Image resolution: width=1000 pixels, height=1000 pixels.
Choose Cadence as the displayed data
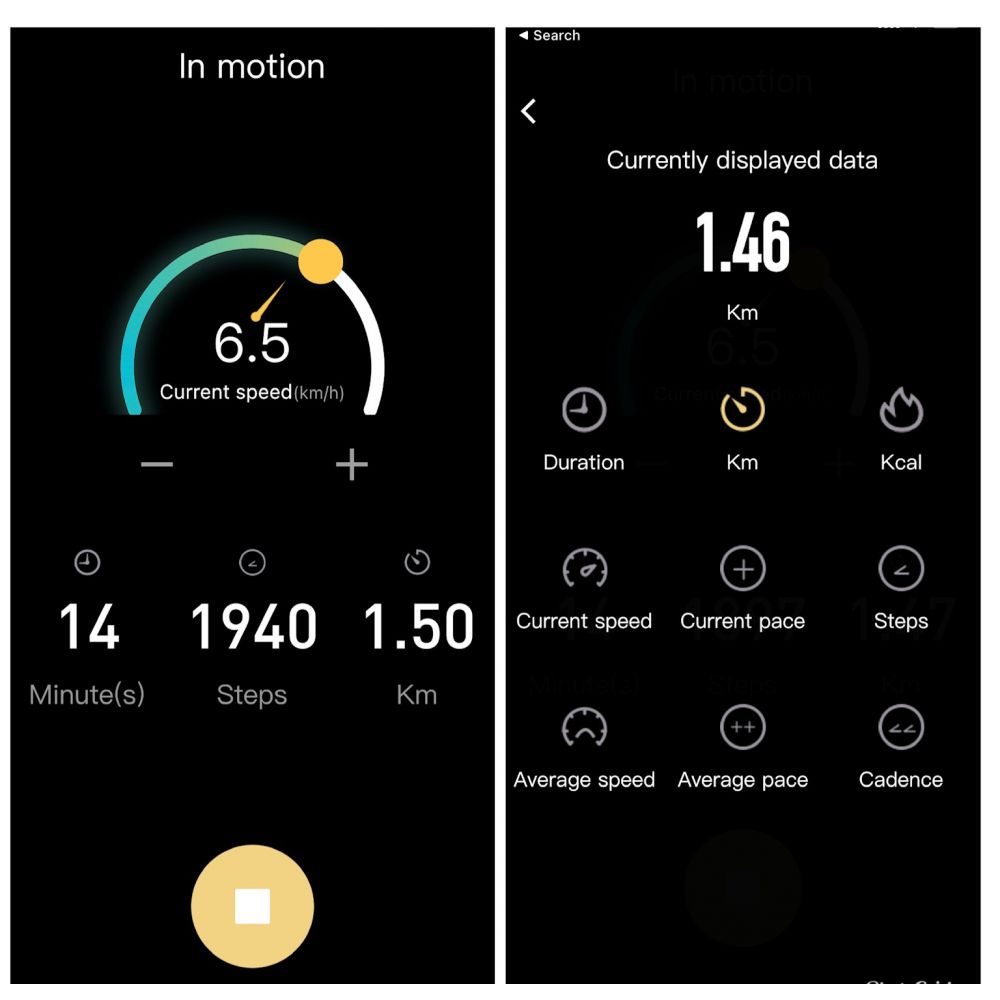point(901,748)
